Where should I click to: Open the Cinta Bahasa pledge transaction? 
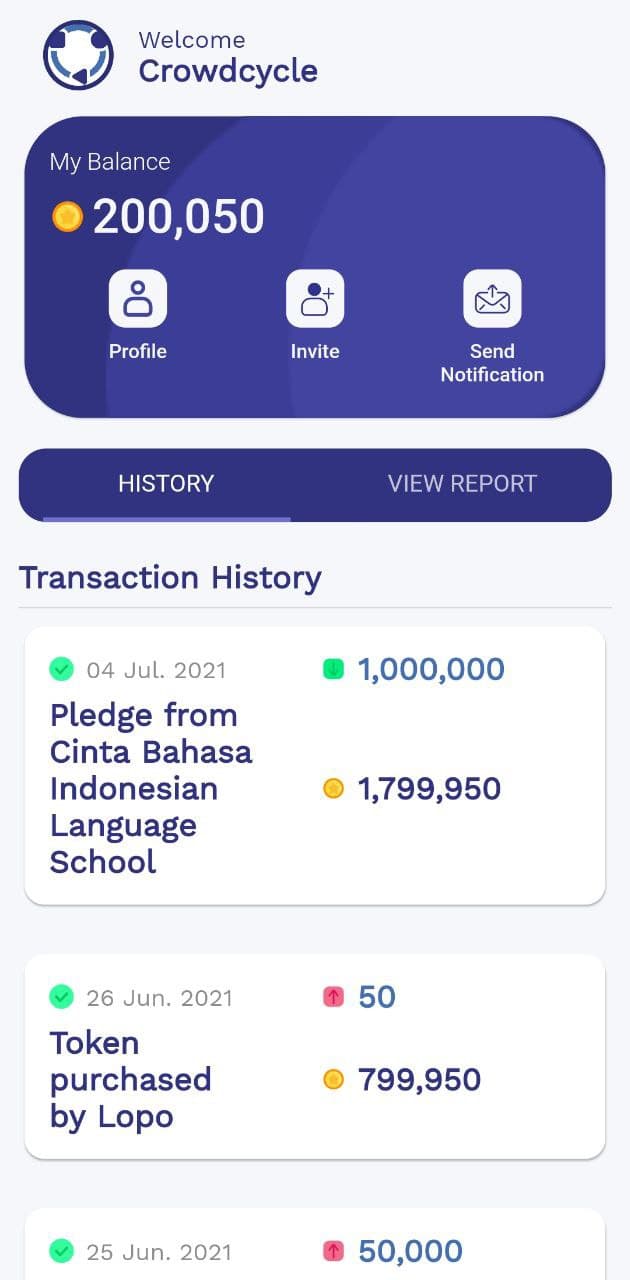(314, 766)
